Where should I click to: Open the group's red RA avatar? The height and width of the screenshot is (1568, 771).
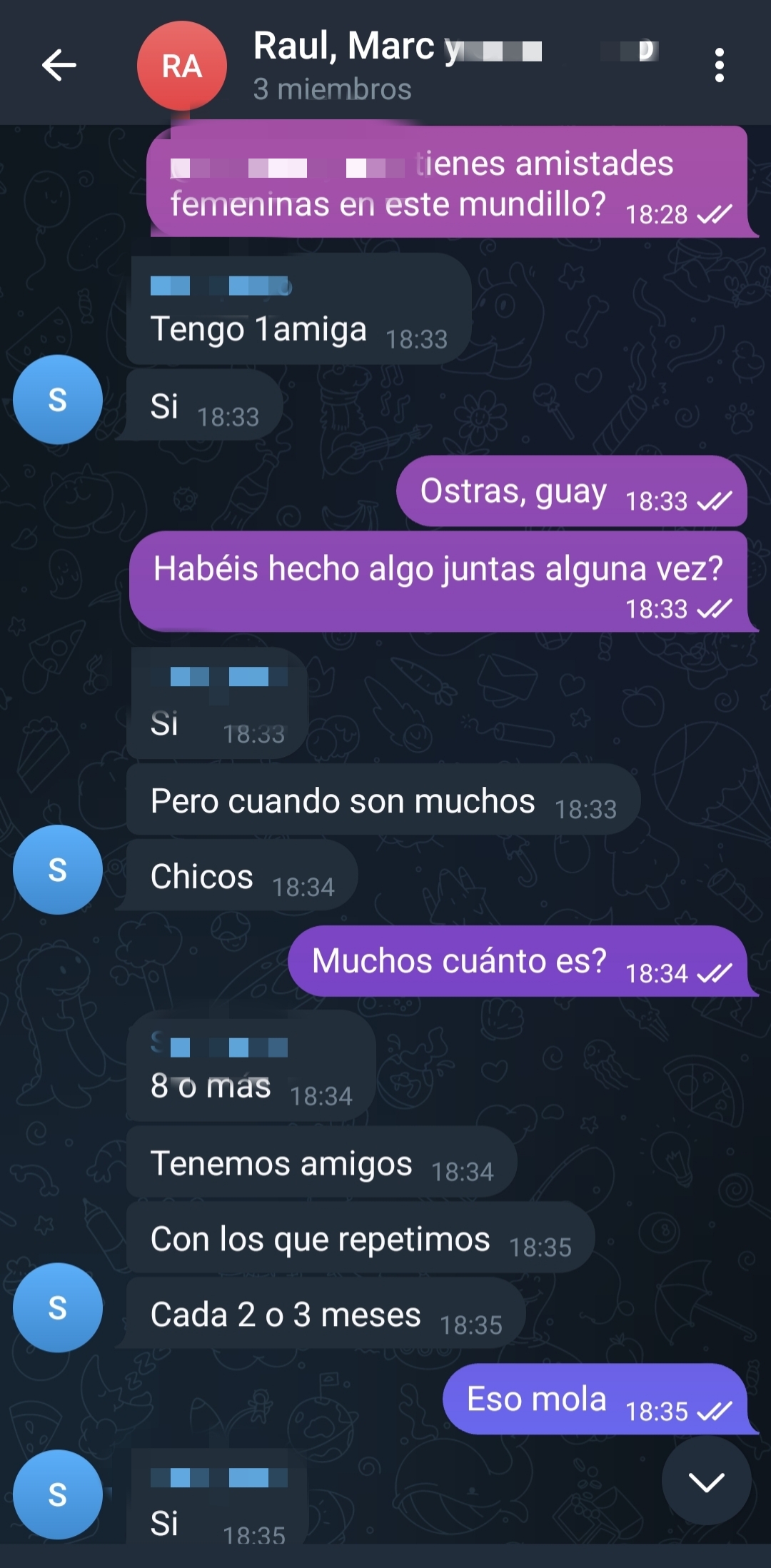(181, 66)
